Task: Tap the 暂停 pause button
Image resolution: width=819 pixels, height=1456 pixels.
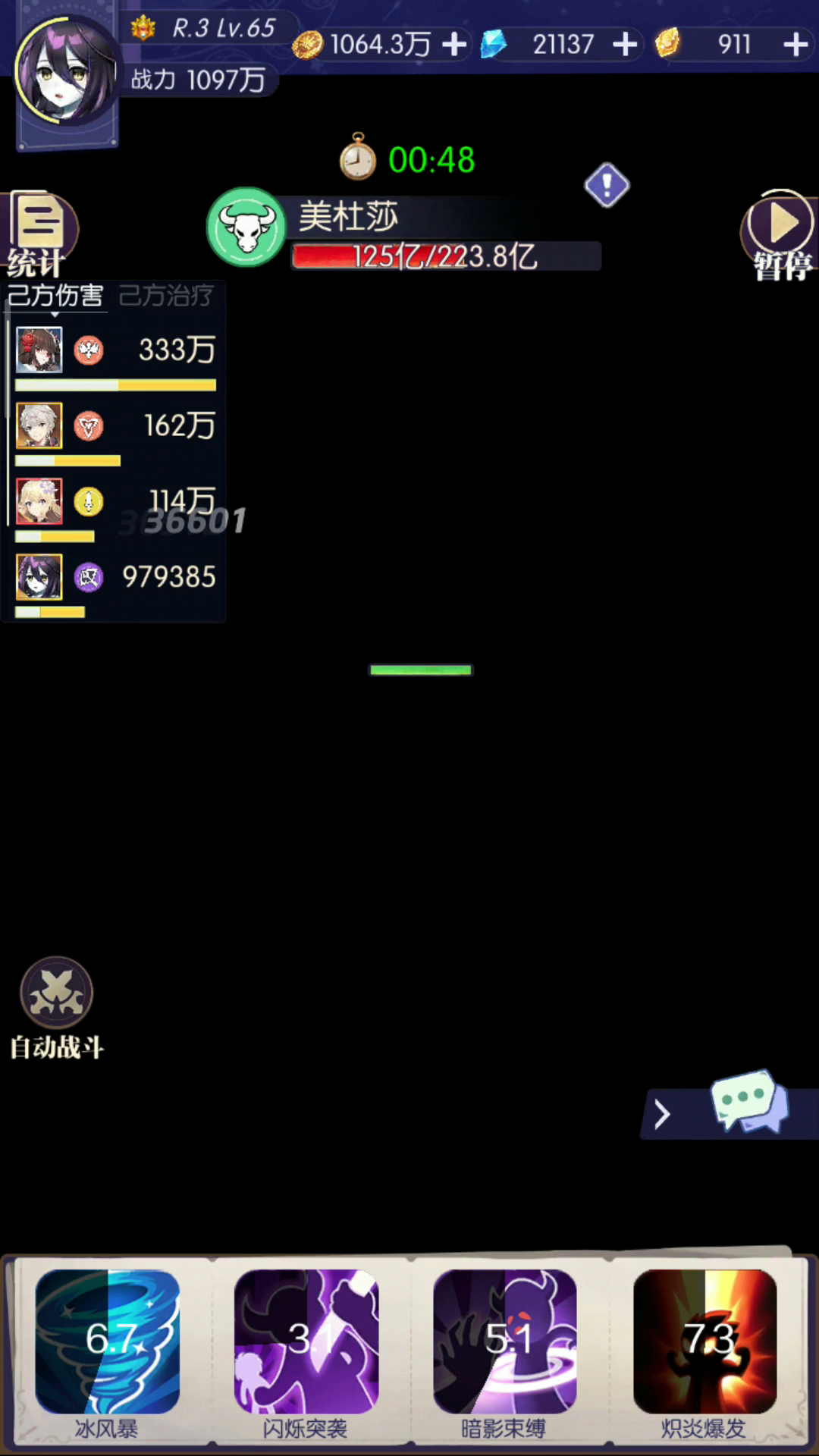Action: (781, 235)
